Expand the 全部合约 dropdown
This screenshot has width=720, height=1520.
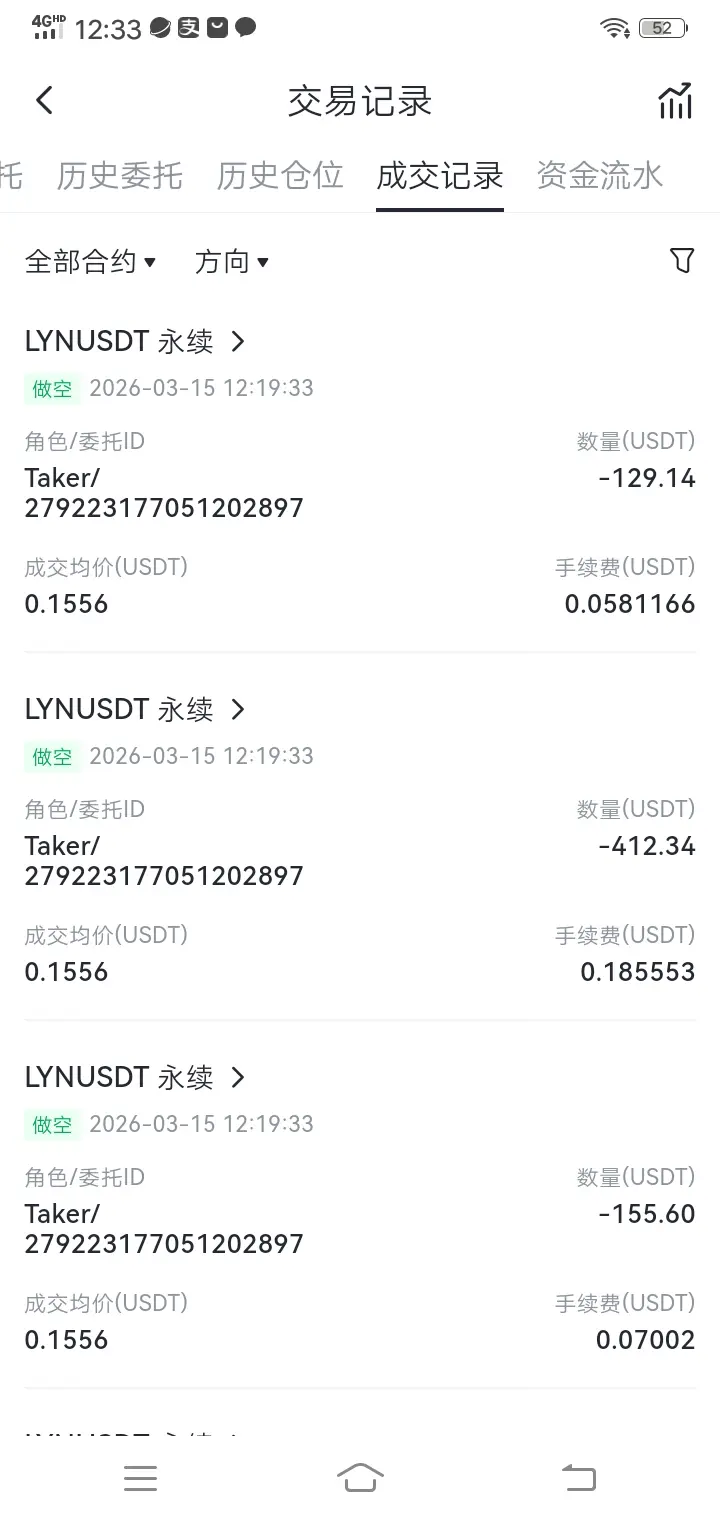pos(91,262)
